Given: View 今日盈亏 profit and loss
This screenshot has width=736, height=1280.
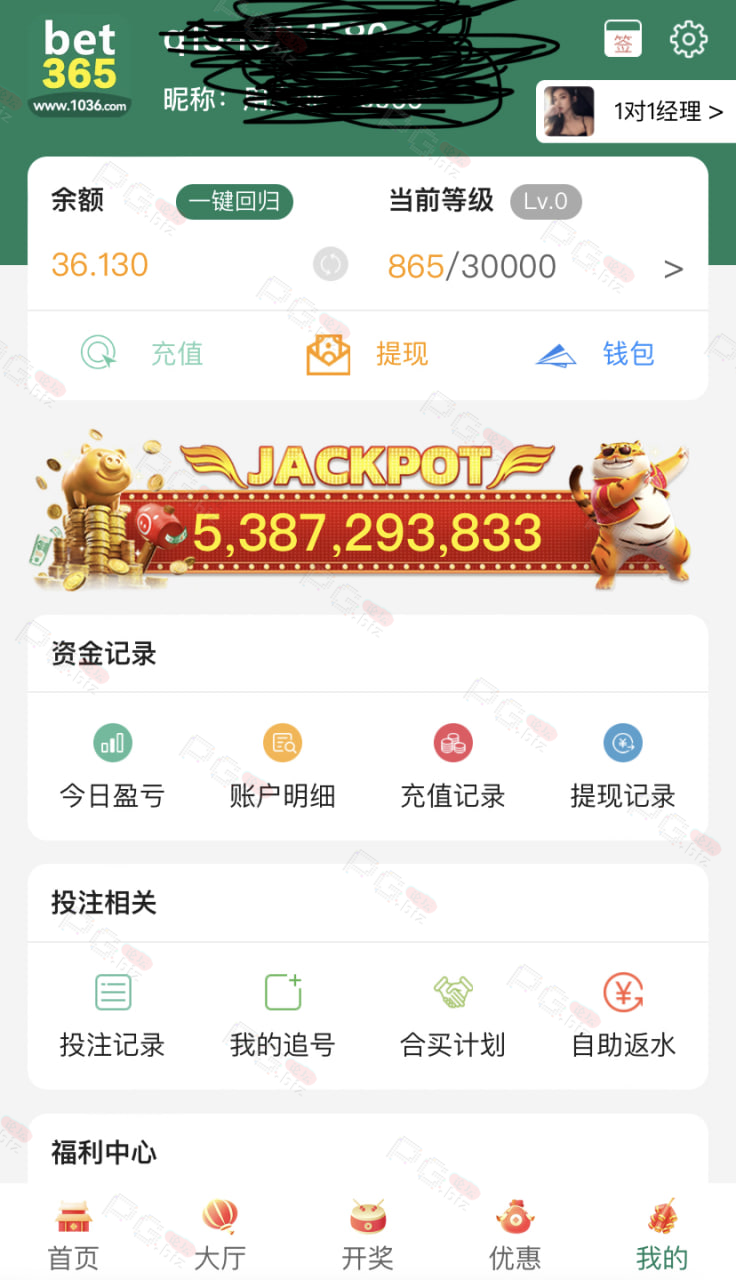Looking at the screenshot, I should point(112,767).
